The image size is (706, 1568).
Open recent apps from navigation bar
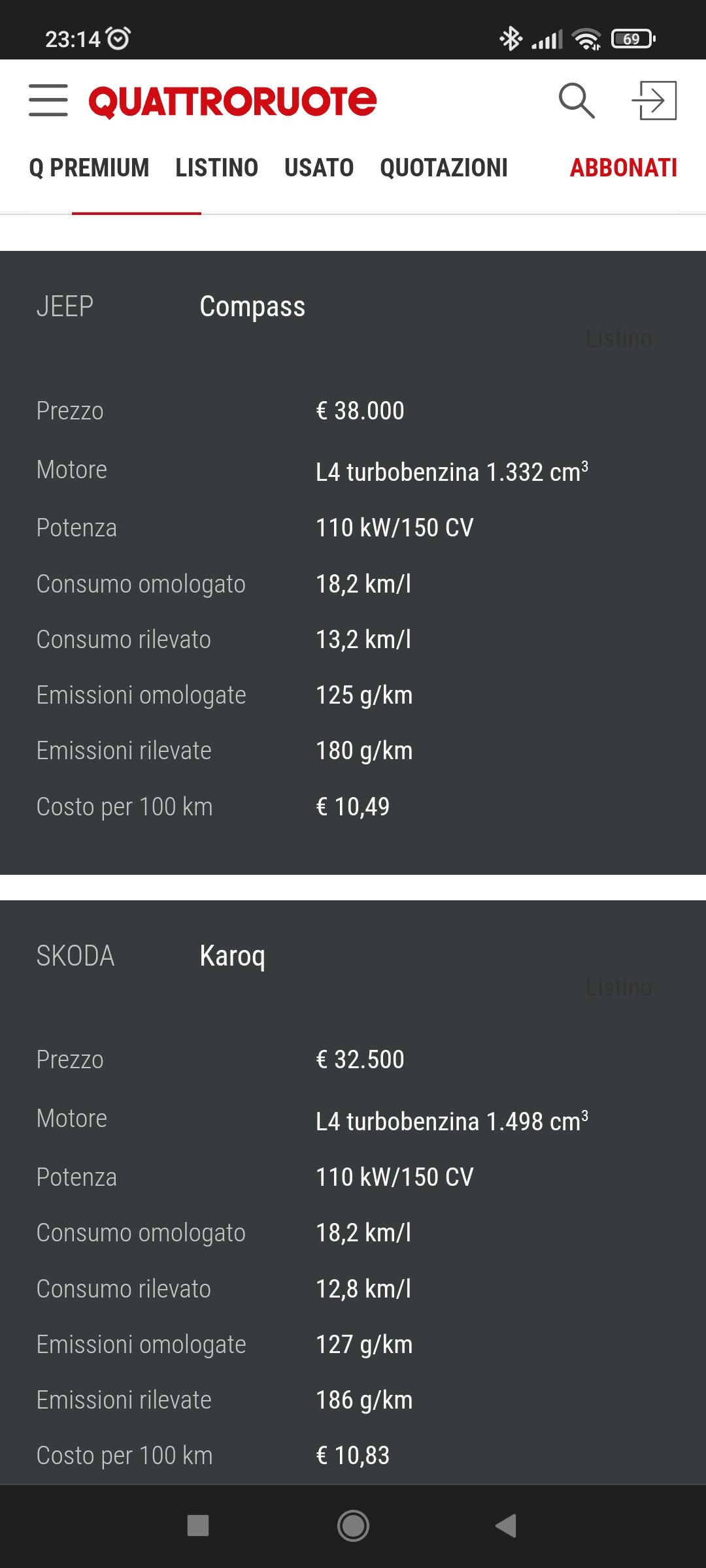point(198,1526)
